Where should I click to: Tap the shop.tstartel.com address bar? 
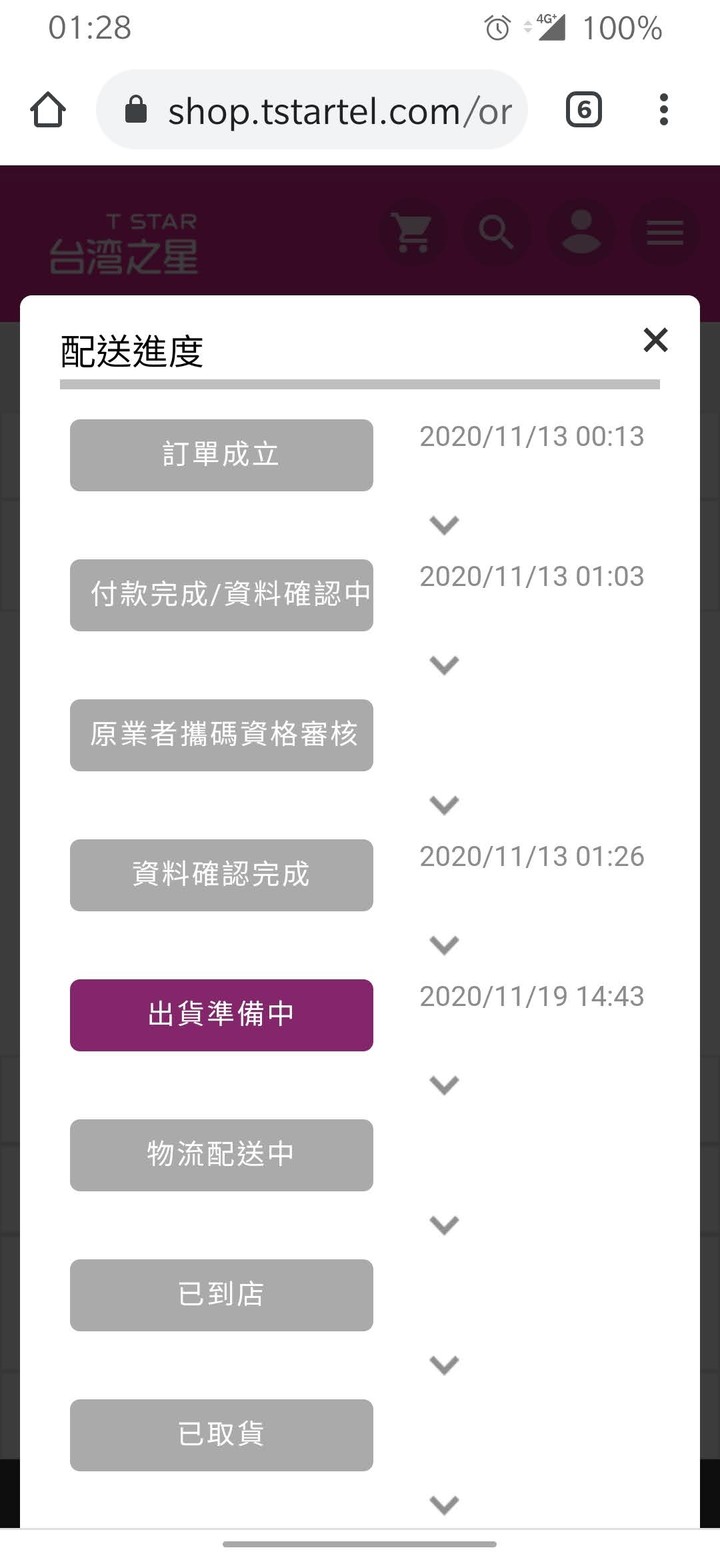312,110
